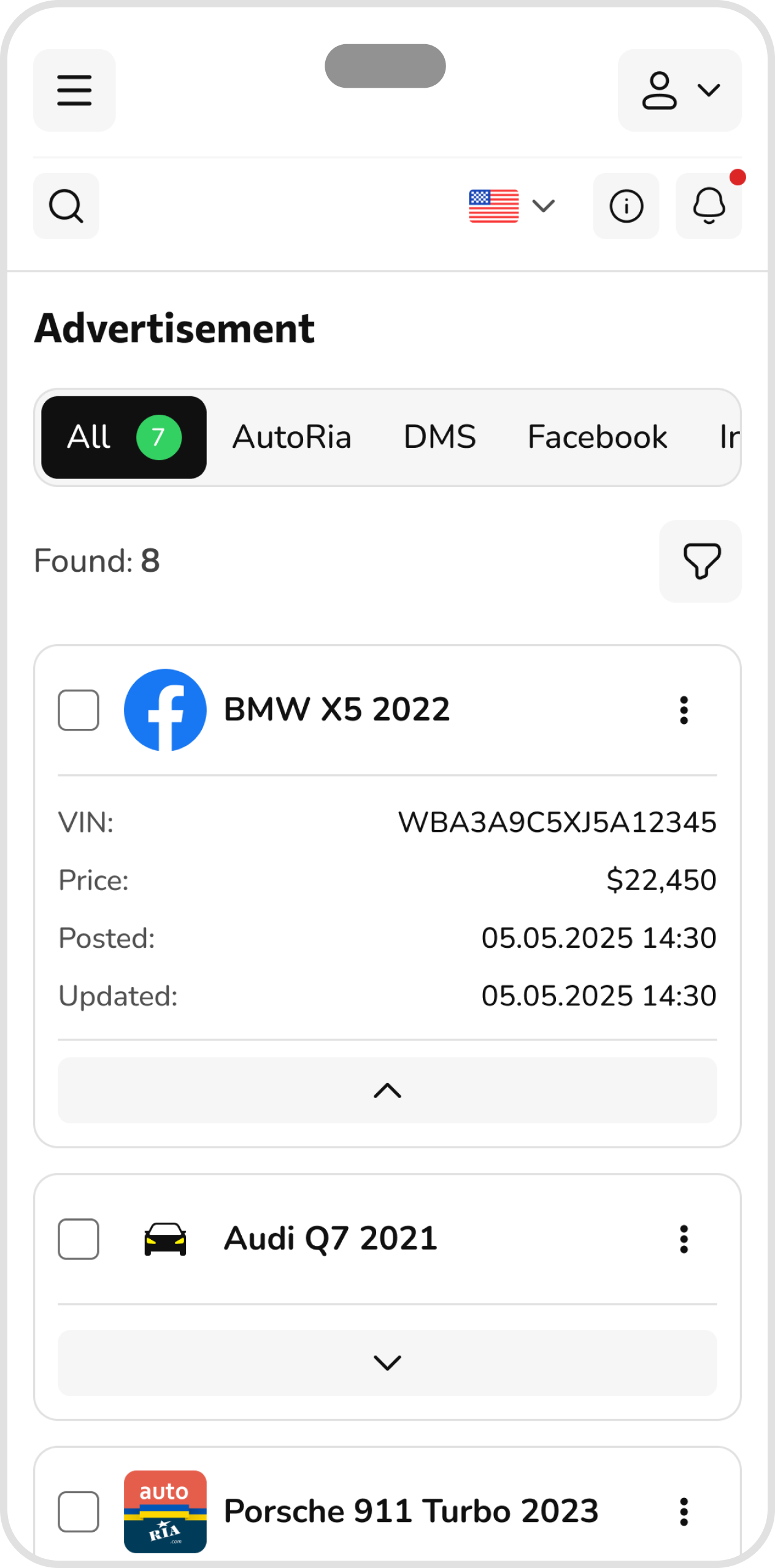This screenshot has width=775, height=1568.
Task: Open the info icon
Action: (x=626, y=206)
